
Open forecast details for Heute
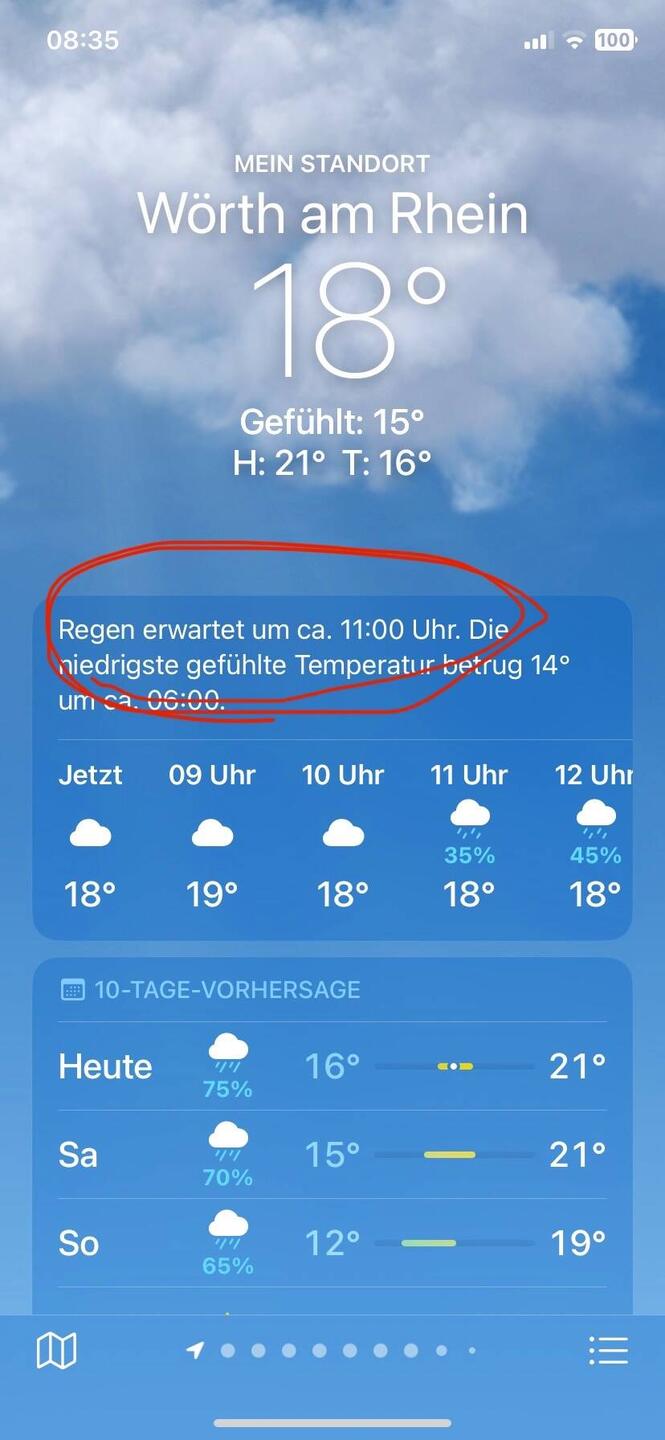point(332,1066)
